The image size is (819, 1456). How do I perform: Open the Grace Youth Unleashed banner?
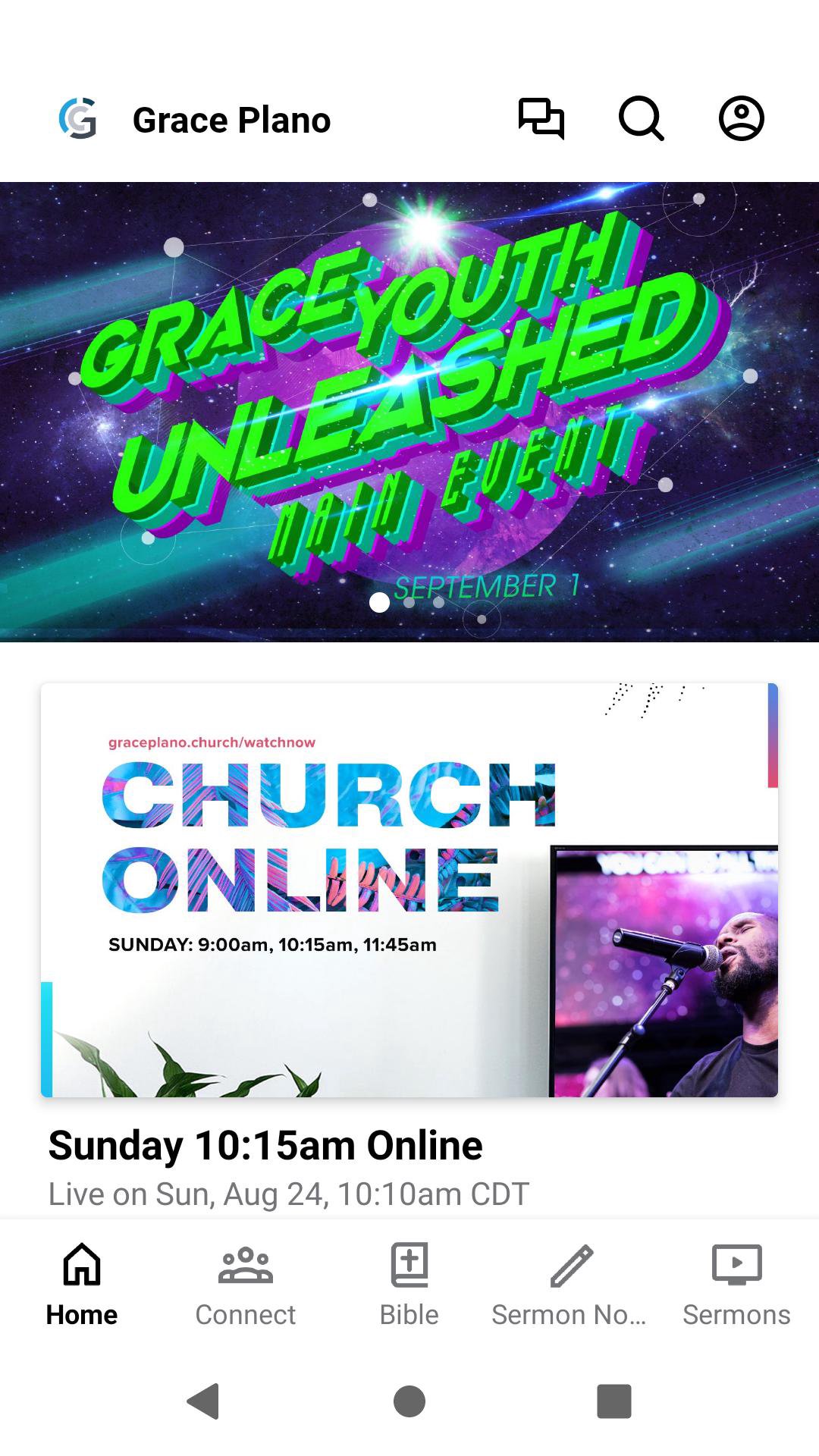pyautogui.click(x=409, y=411)
